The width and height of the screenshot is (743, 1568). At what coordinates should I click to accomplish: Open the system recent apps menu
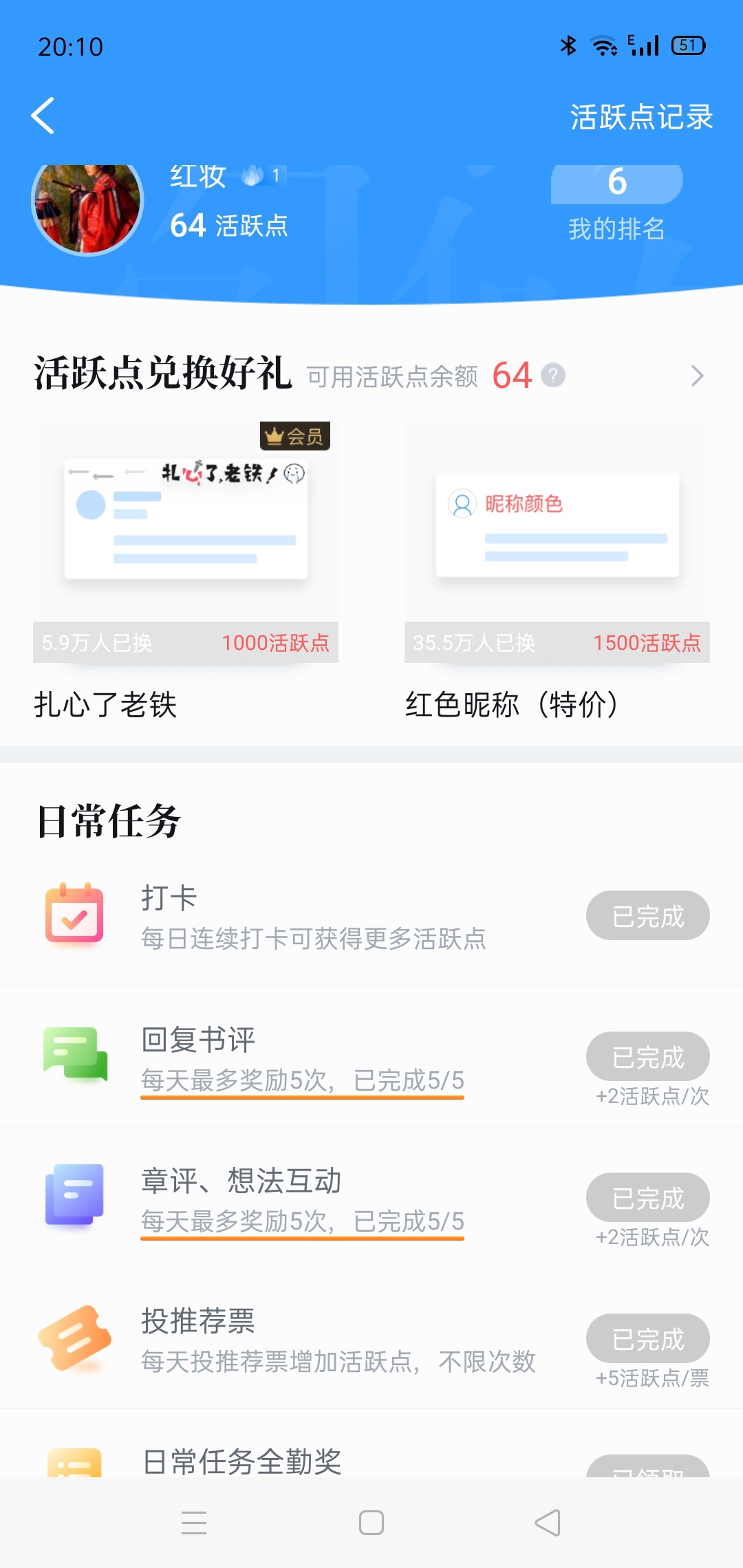(x=194, y=1523)
